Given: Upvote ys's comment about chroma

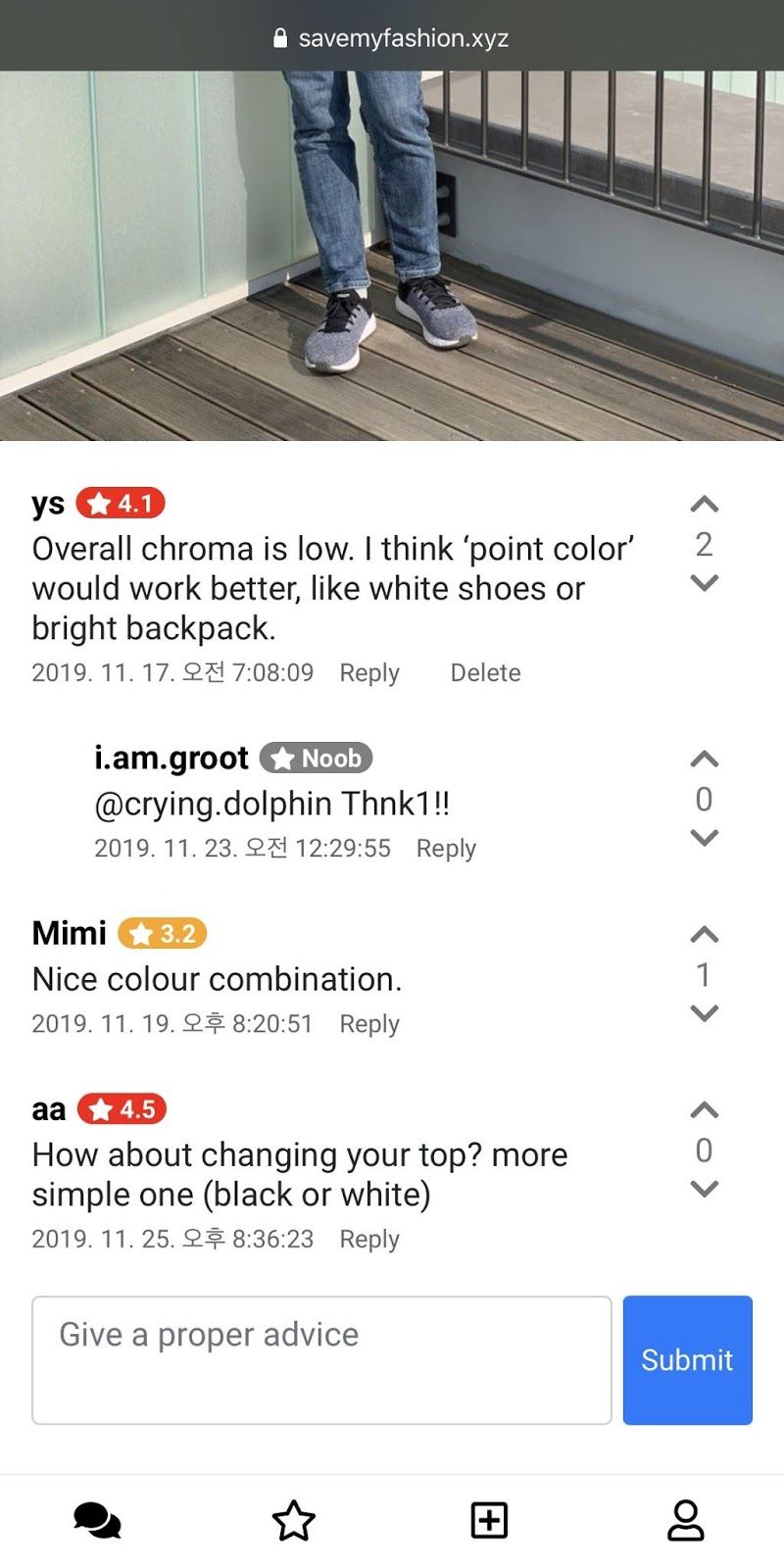Looking at the screenshot, I should [704, 505].
